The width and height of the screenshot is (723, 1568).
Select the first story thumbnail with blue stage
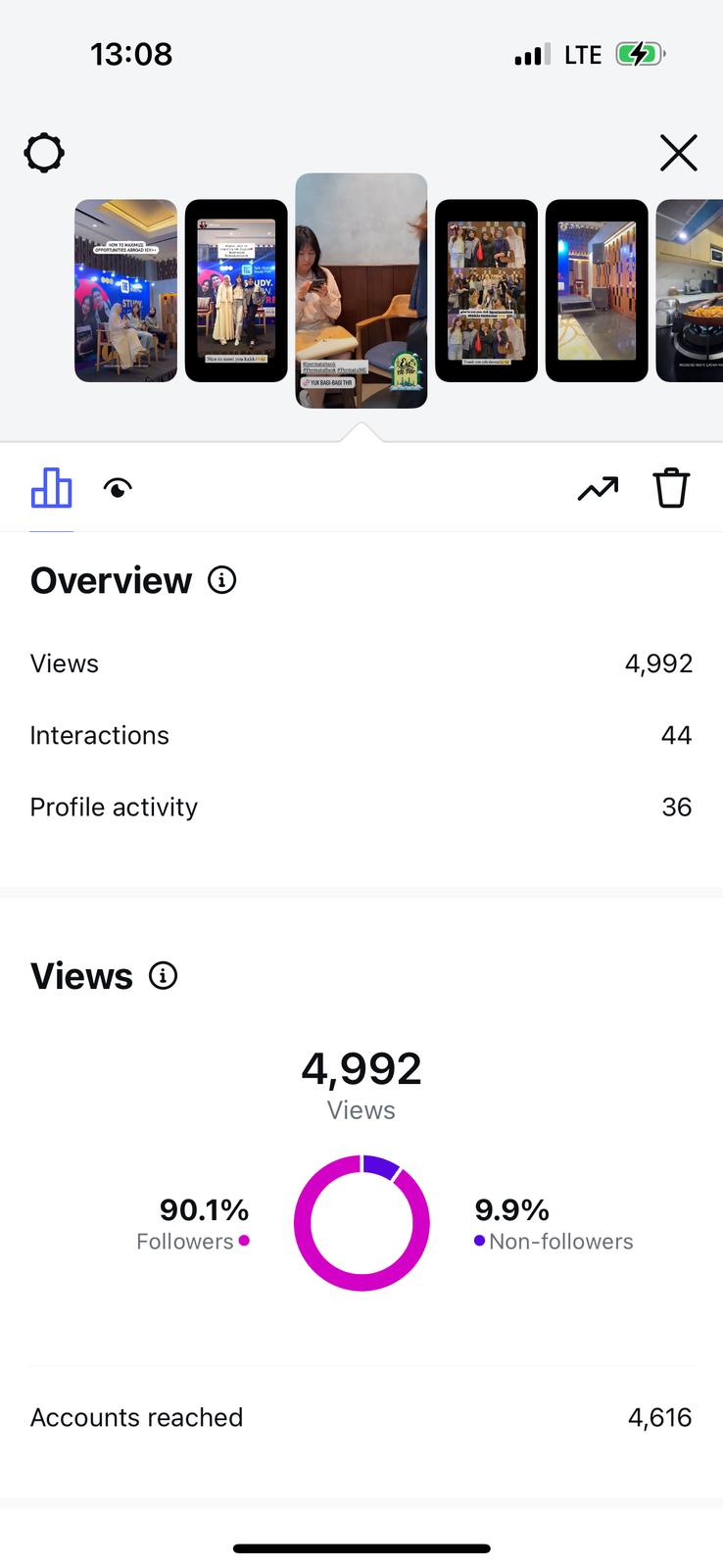tap(125, 291)
